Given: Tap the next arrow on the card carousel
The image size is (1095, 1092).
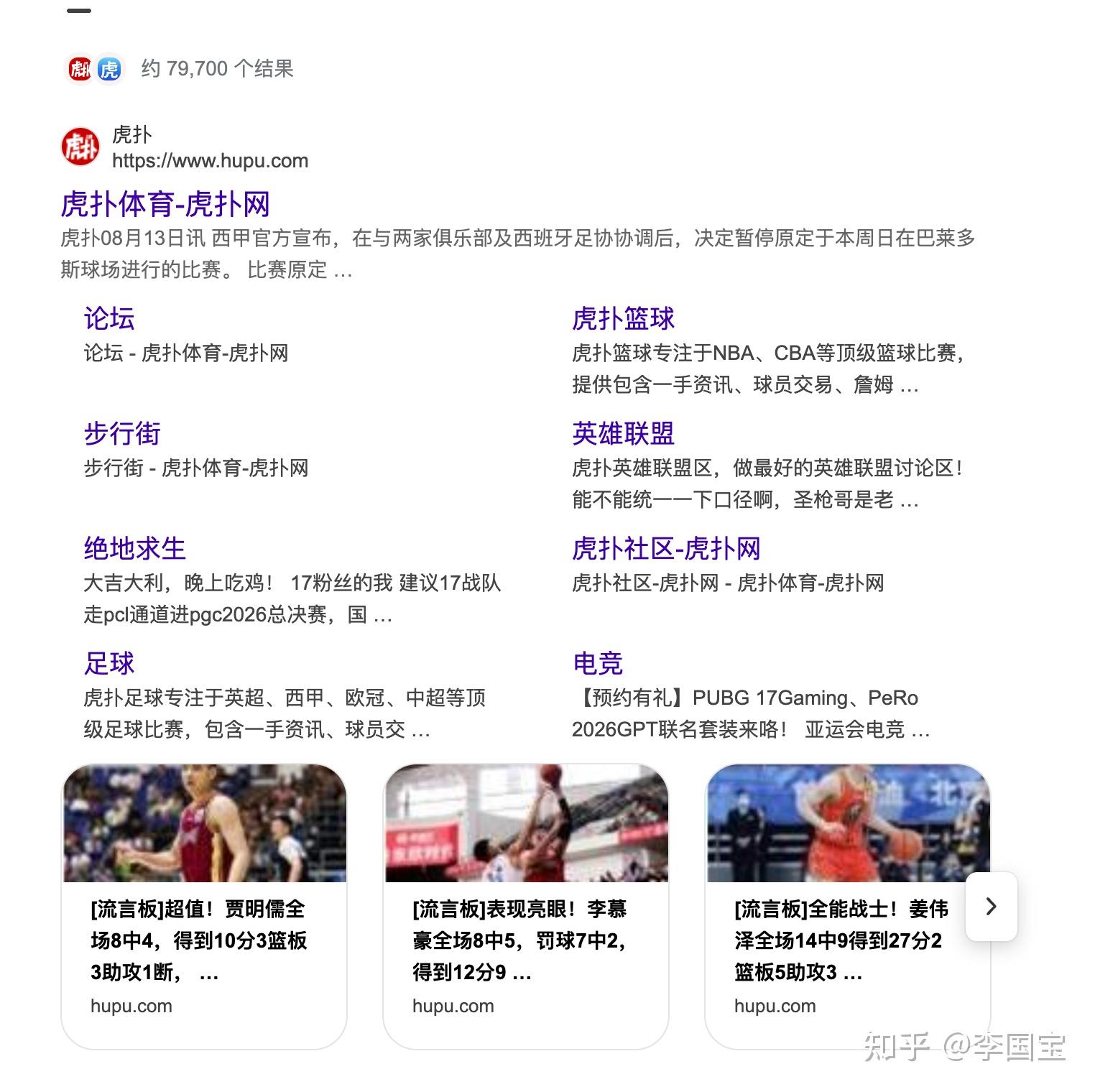Looking at the screenshot, I should coord(992,907).
